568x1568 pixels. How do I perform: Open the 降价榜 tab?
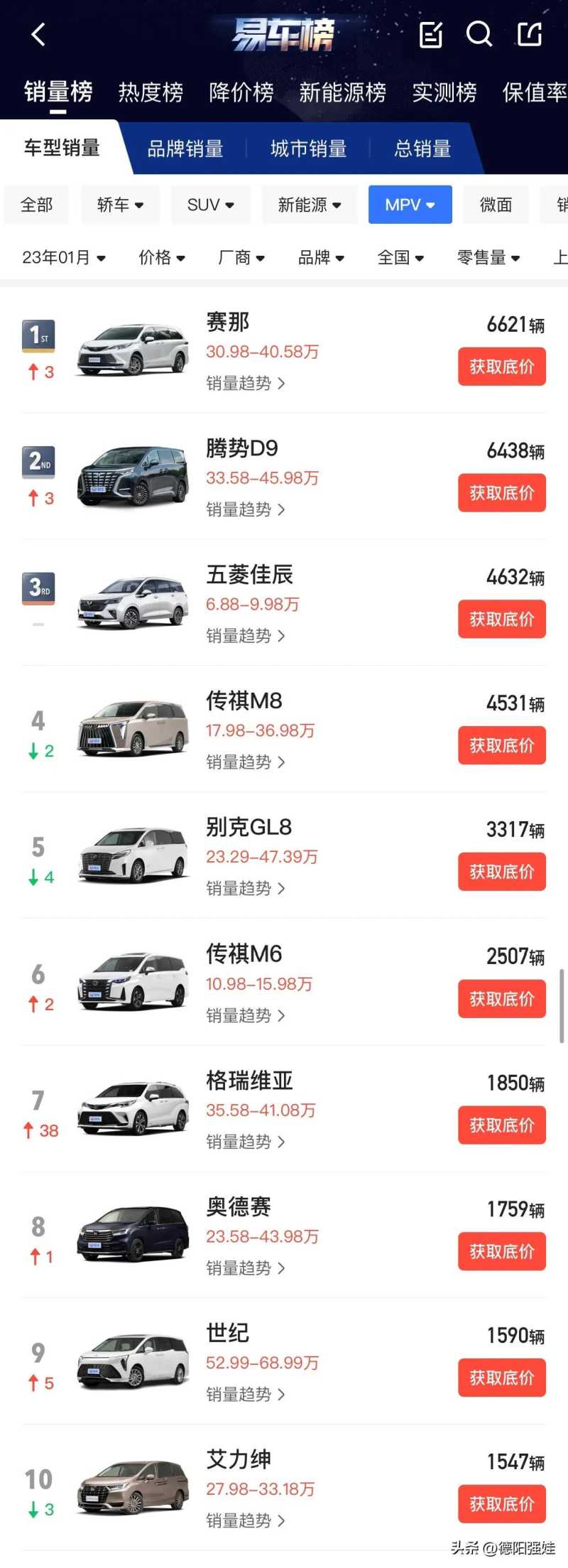coord(241,92)
